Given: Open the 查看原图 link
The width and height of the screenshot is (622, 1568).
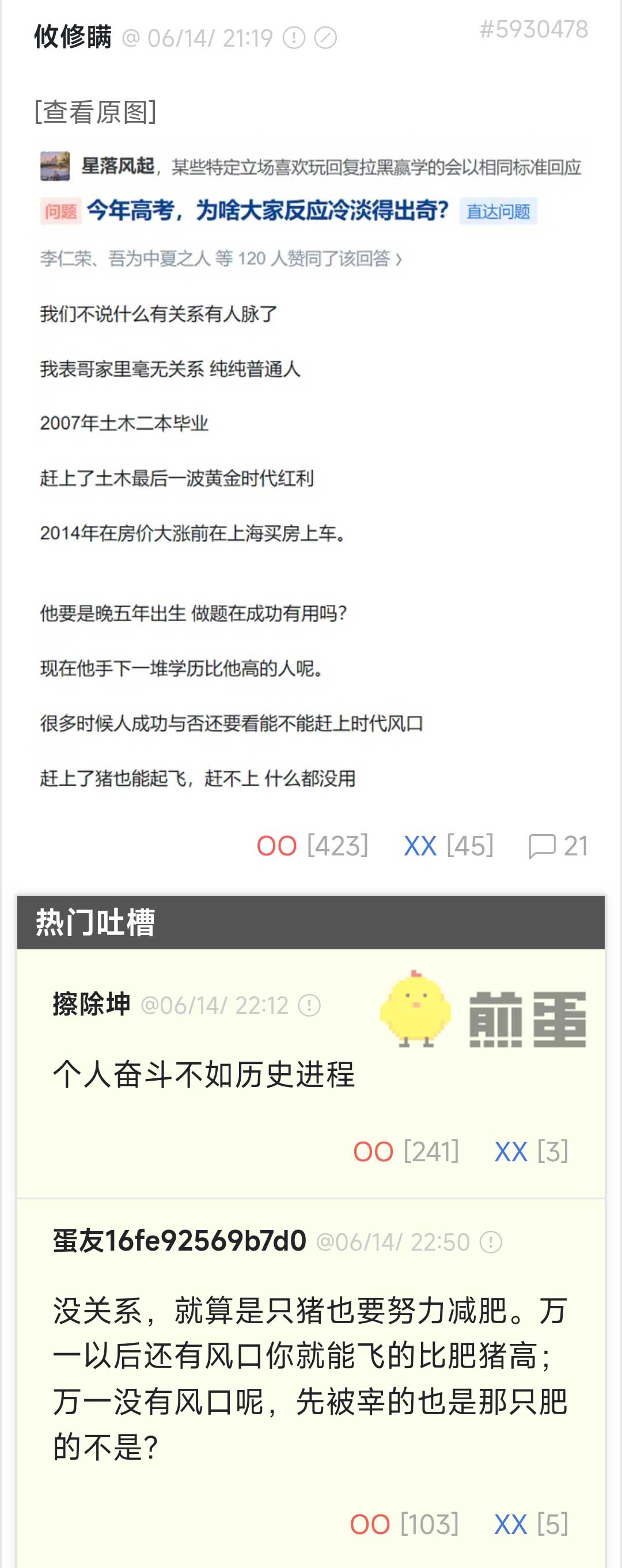Looking at the screenshot, I should [96, 112].
